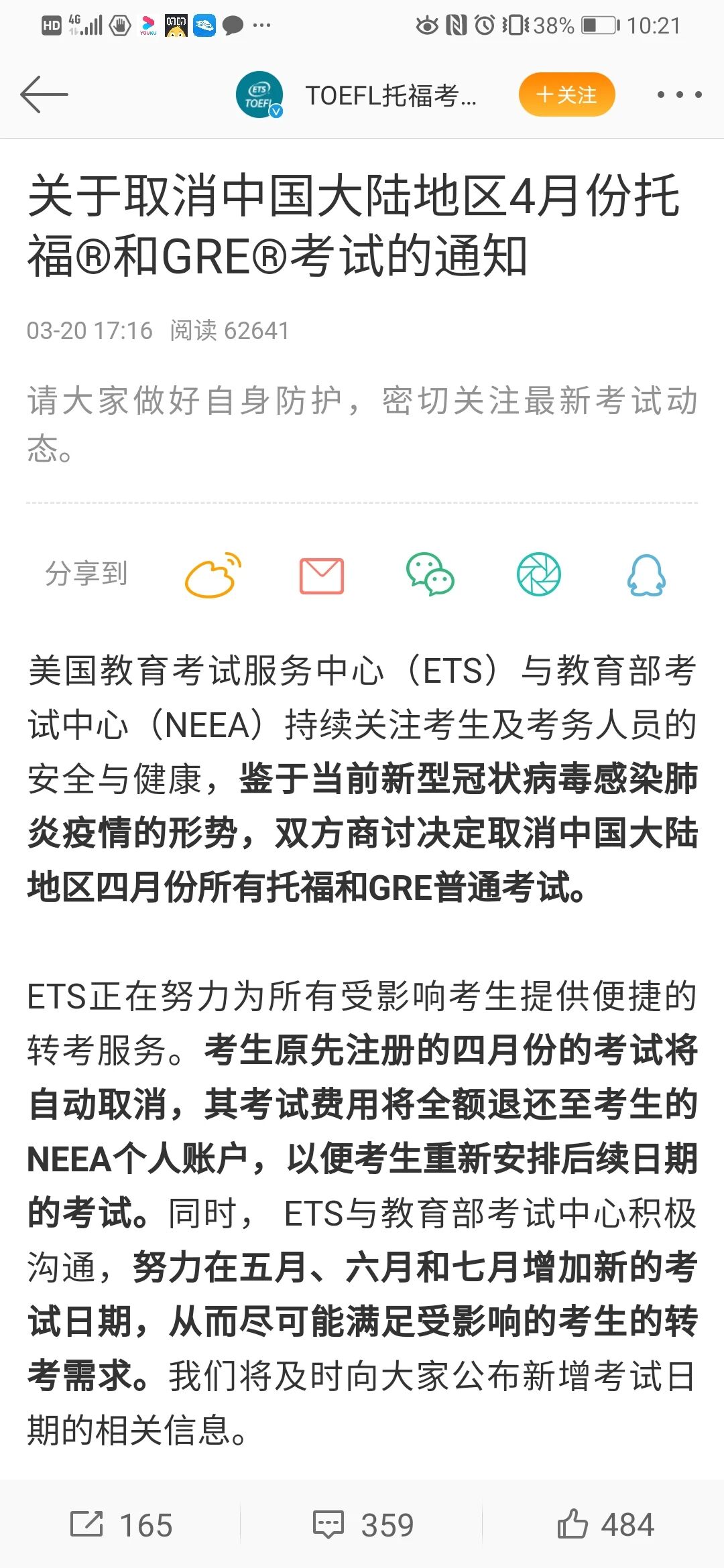The height and width of the screenshot is (1568, 724).
Task: Go back using the top-left arrow
Action: click(44, 94)
